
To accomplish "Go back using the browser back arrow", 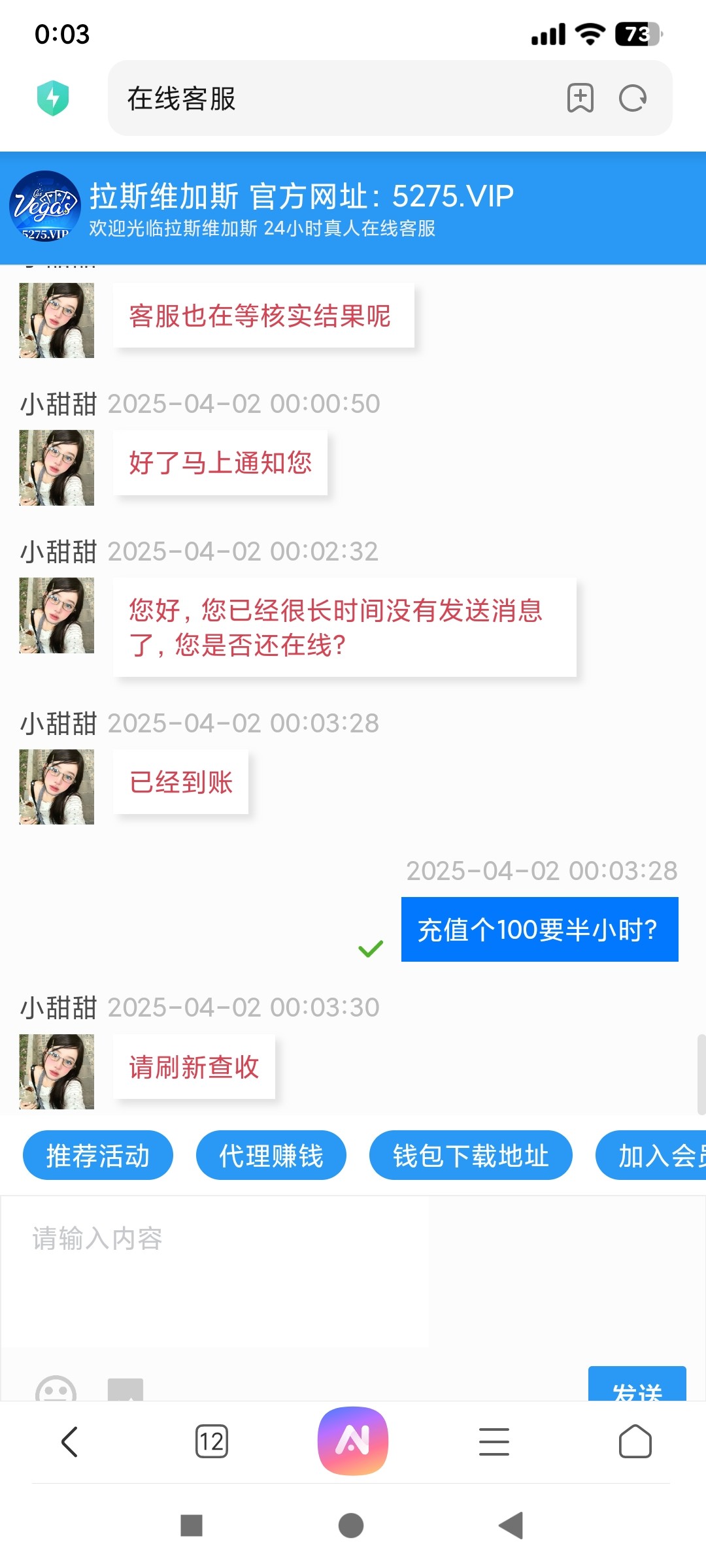I will (69, 1441).
